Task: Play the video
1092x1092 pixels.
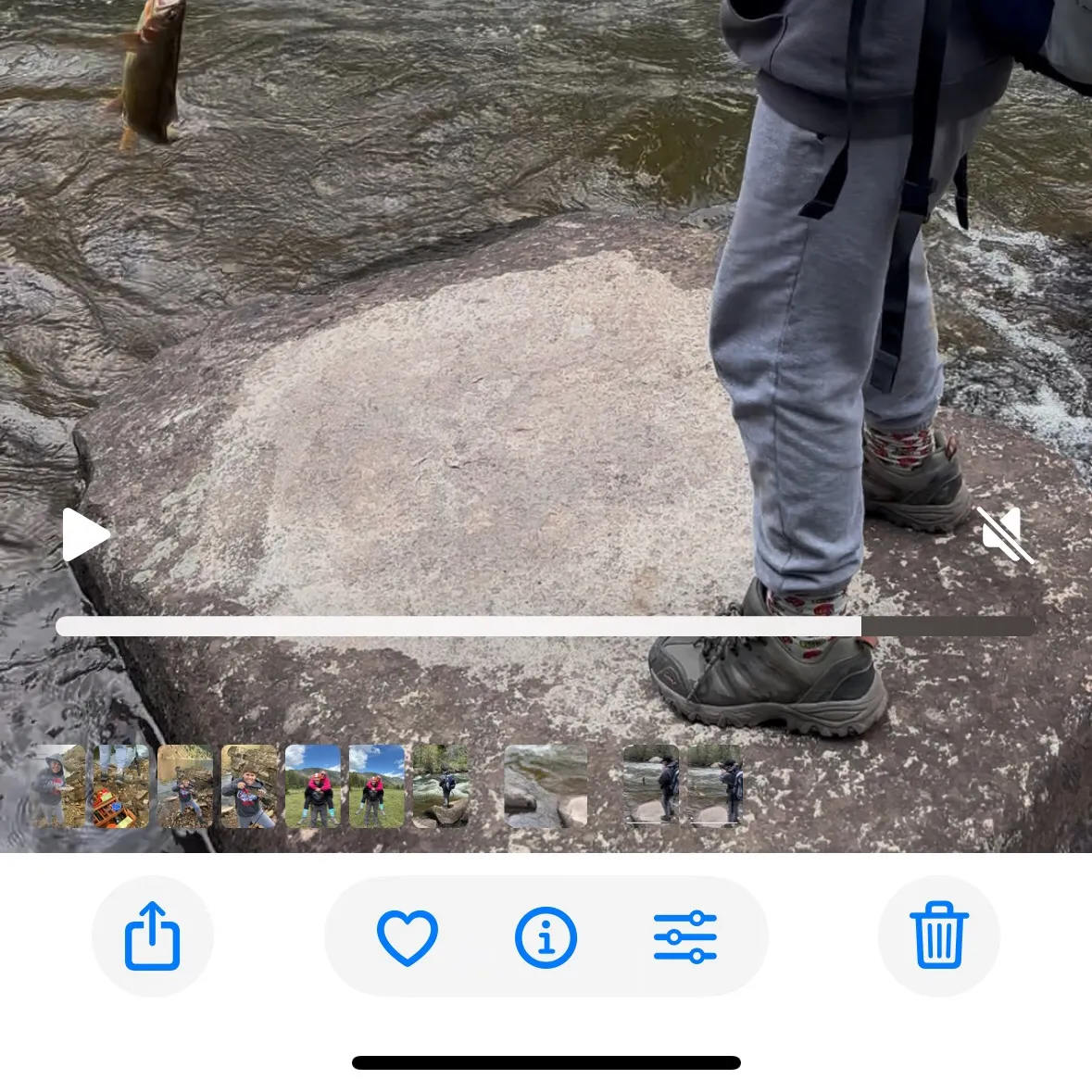Action: point(85,535)
